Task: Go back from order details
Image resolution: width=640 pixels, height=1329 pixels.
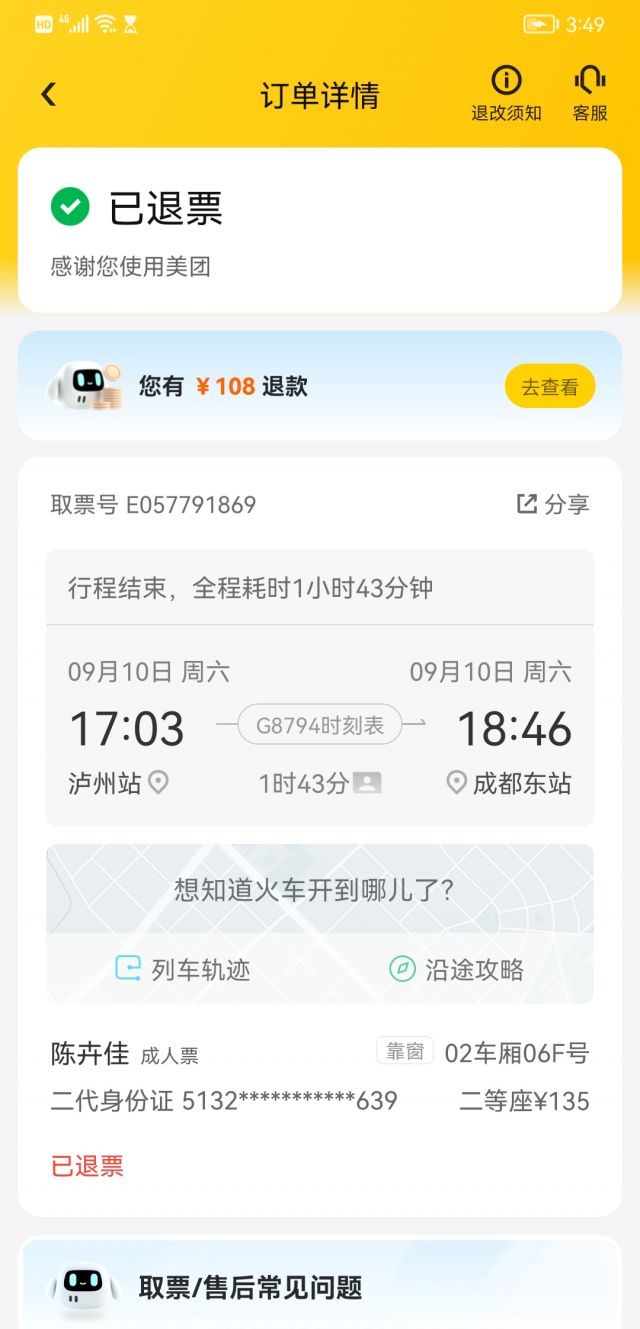Action: coord(48,95)
